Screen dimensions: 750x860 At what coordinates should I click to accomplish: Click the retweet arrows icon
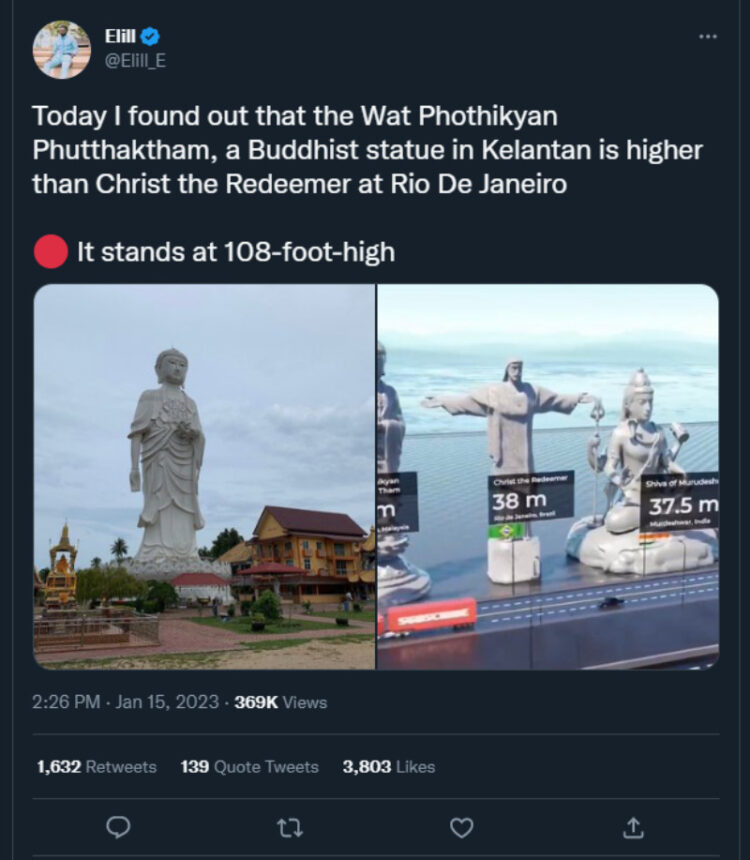[289, 828]
